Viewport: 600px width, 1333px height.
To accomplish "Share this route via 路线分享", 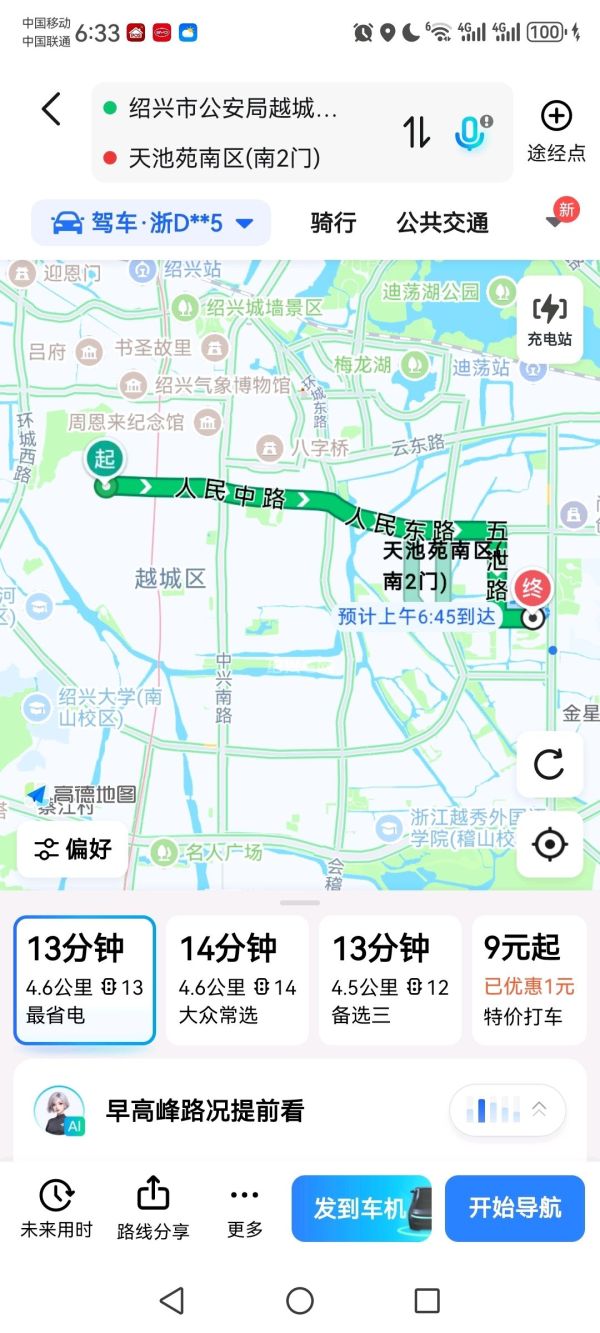I will coord(153,1208).
